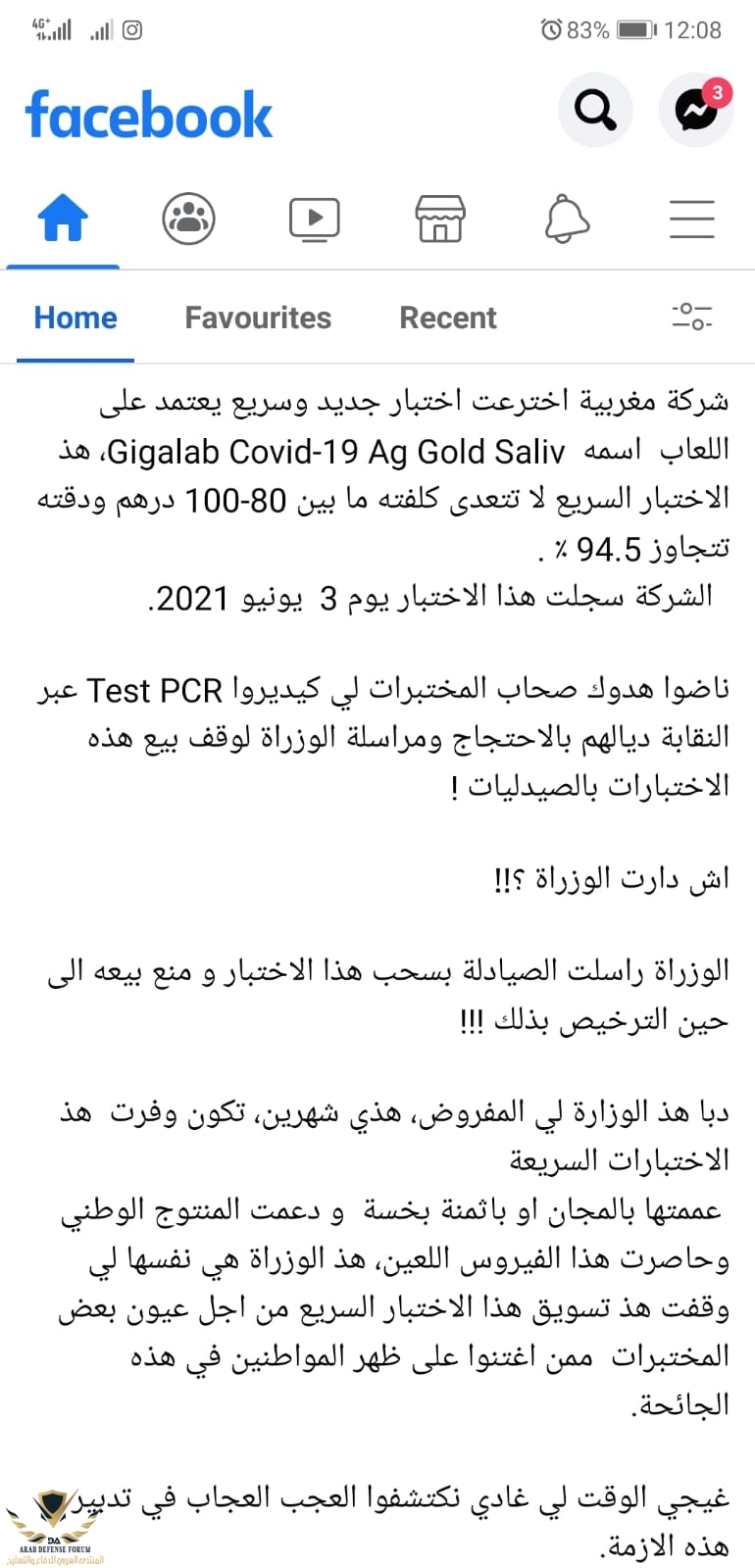Go to the Home feed icon
755x1568 pixels.
[63, 219]
